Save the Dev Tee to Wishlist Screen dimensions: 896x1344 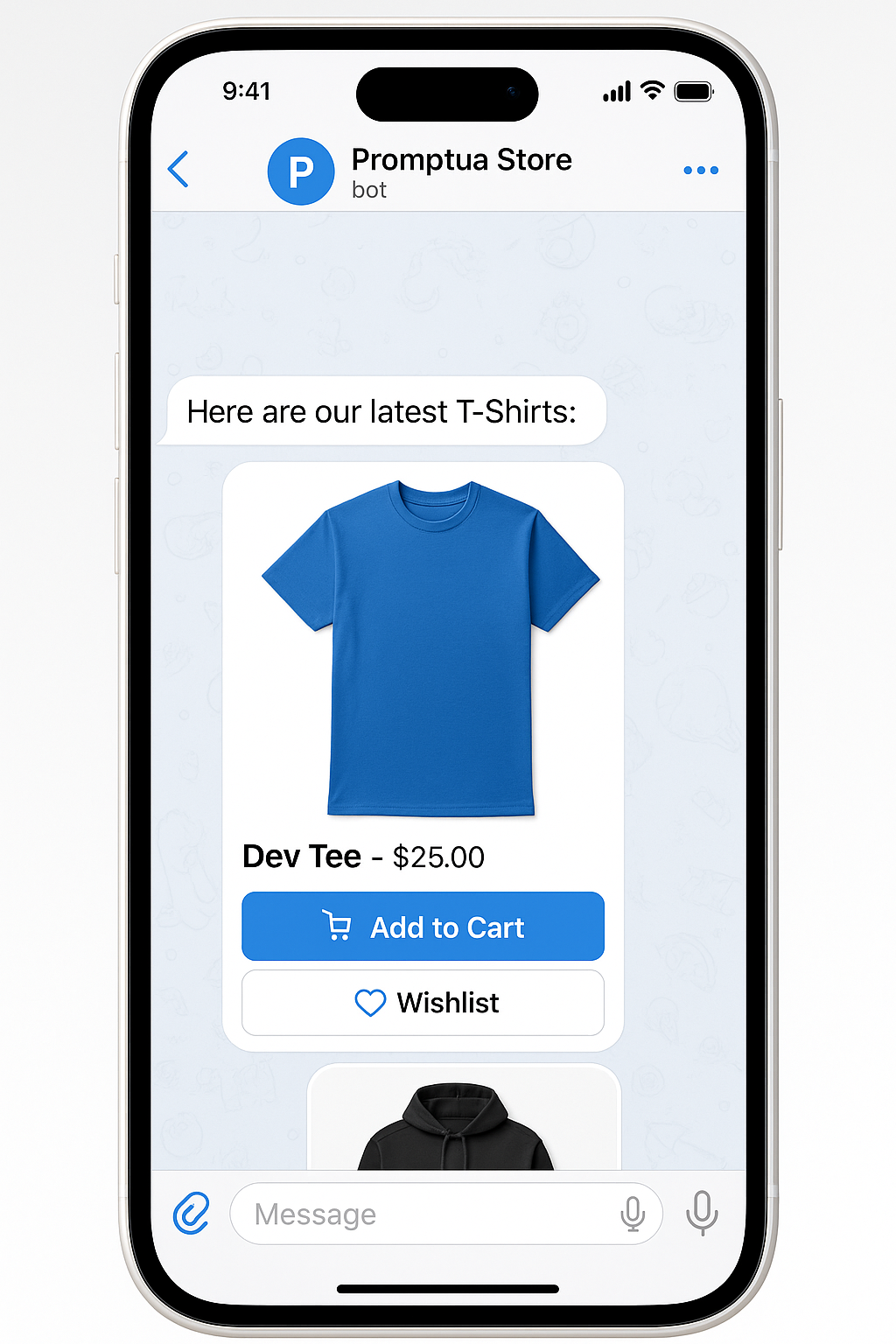click(x=423, y=1003)
